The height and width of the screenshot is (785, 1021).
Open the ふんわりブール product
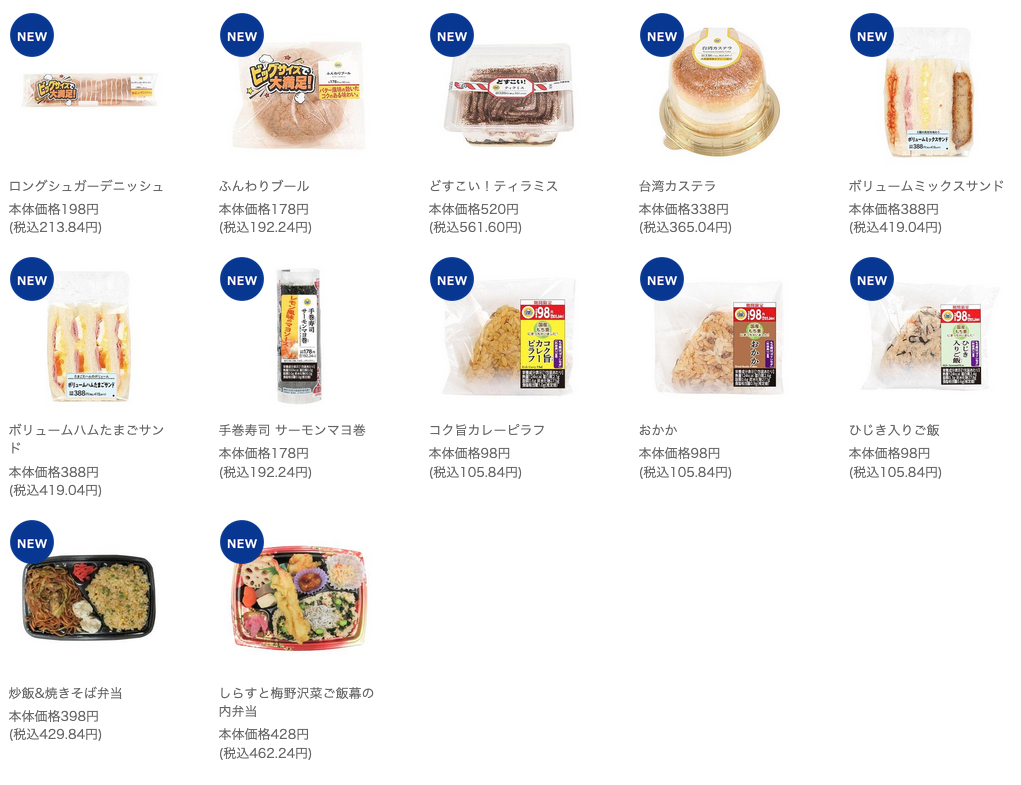(x=300, y=92)
